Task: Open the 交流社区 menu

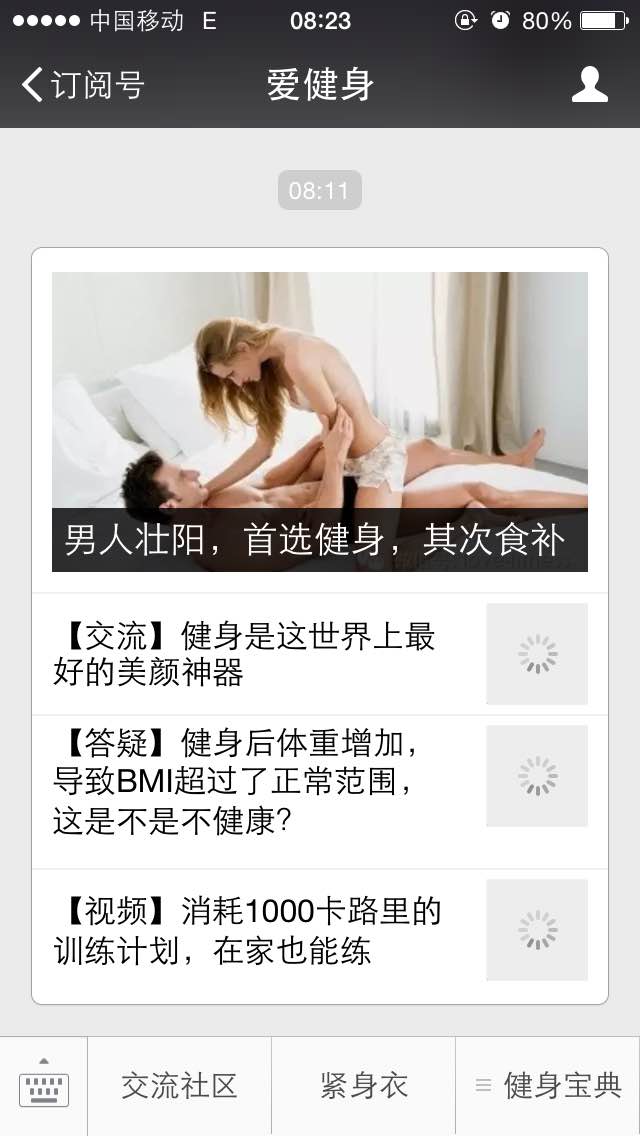Action: point(179,1085)
